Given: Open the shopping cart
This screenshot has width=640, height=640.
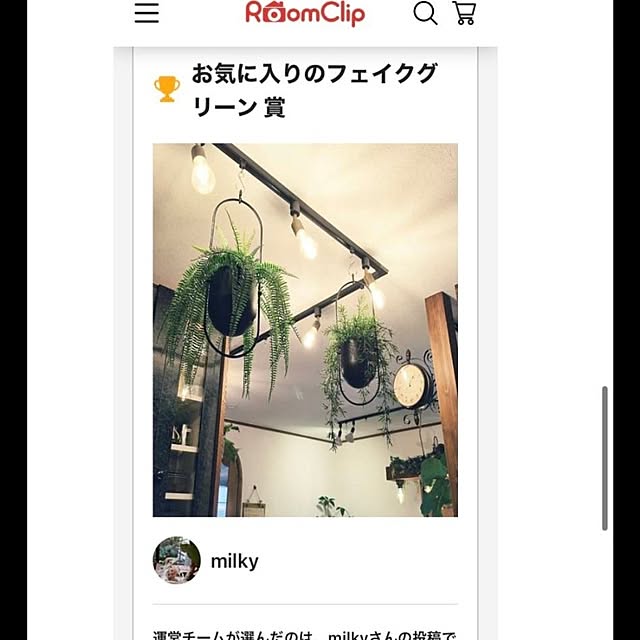Looking at the screenshot, I should pos(464,13).
